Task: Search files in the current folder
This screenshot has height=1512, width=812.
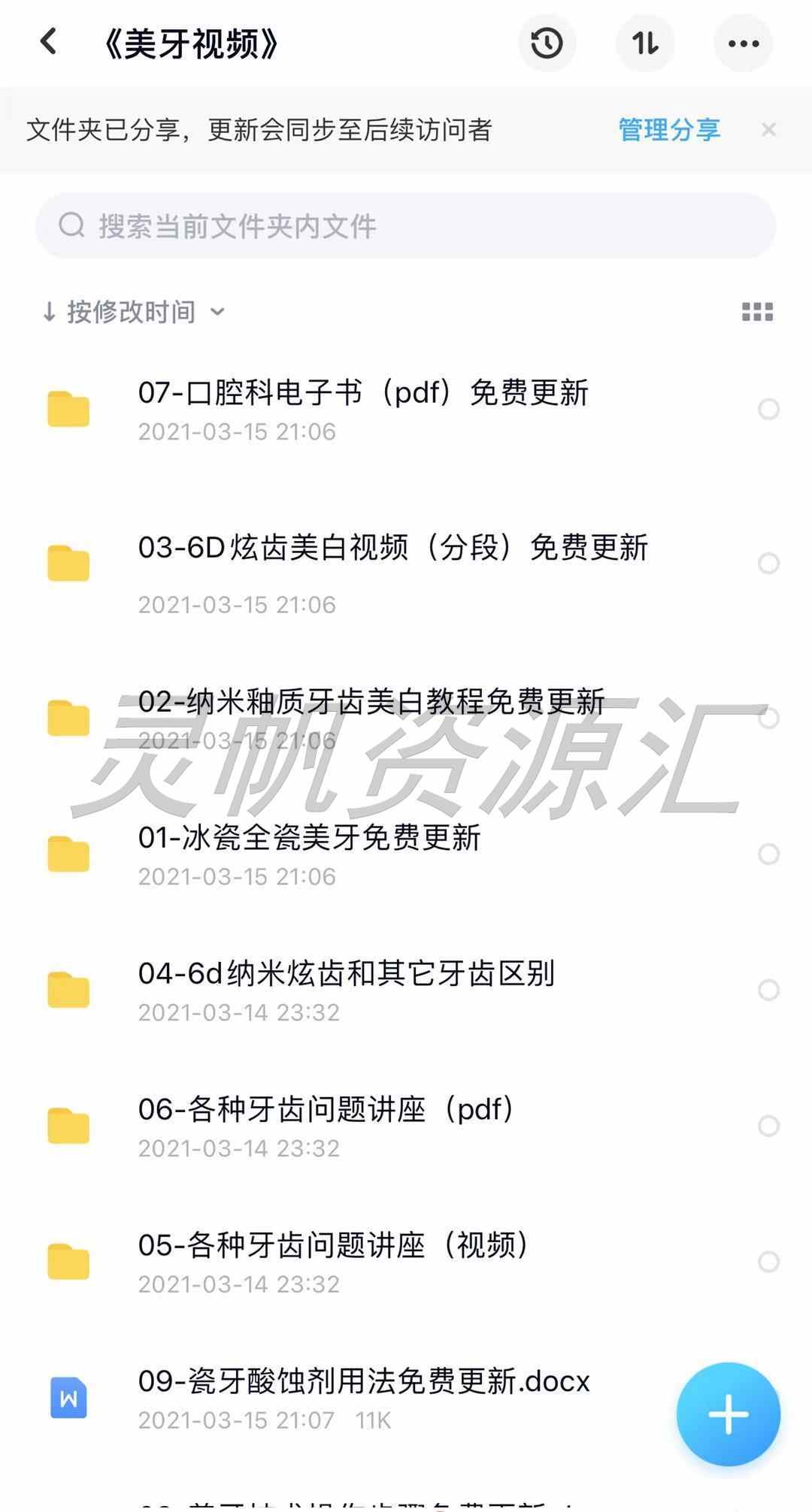Action: (405, 225)
